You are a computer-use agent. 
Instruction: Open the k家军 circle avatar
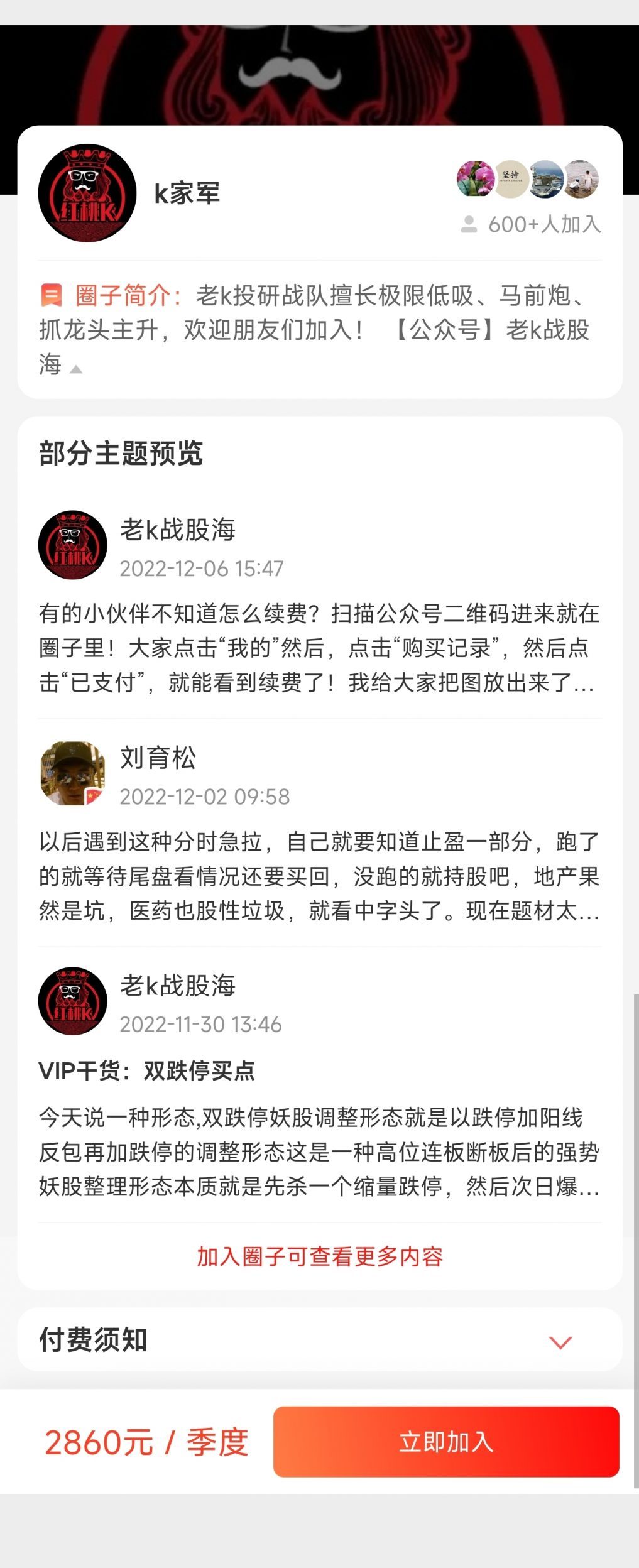click(87, 193)
